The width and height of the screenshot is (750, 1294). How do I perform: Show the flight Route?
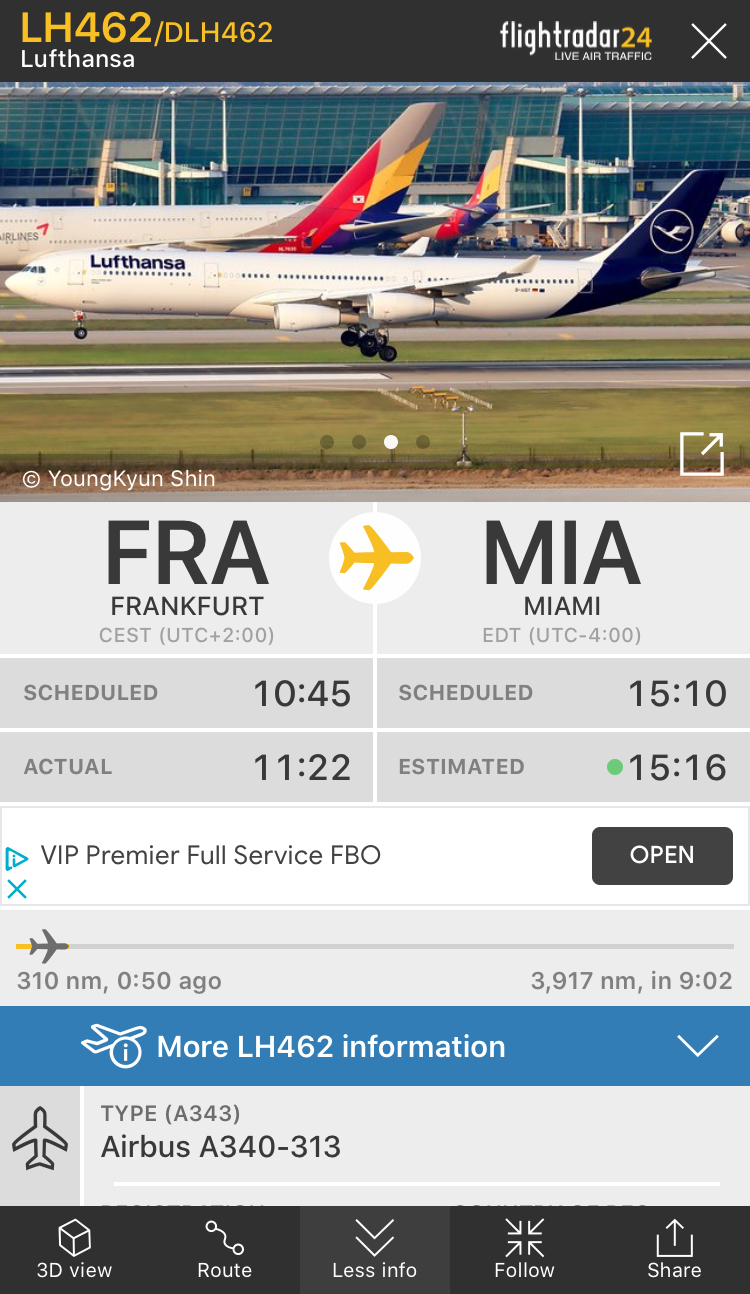(x=224, y=1249)
